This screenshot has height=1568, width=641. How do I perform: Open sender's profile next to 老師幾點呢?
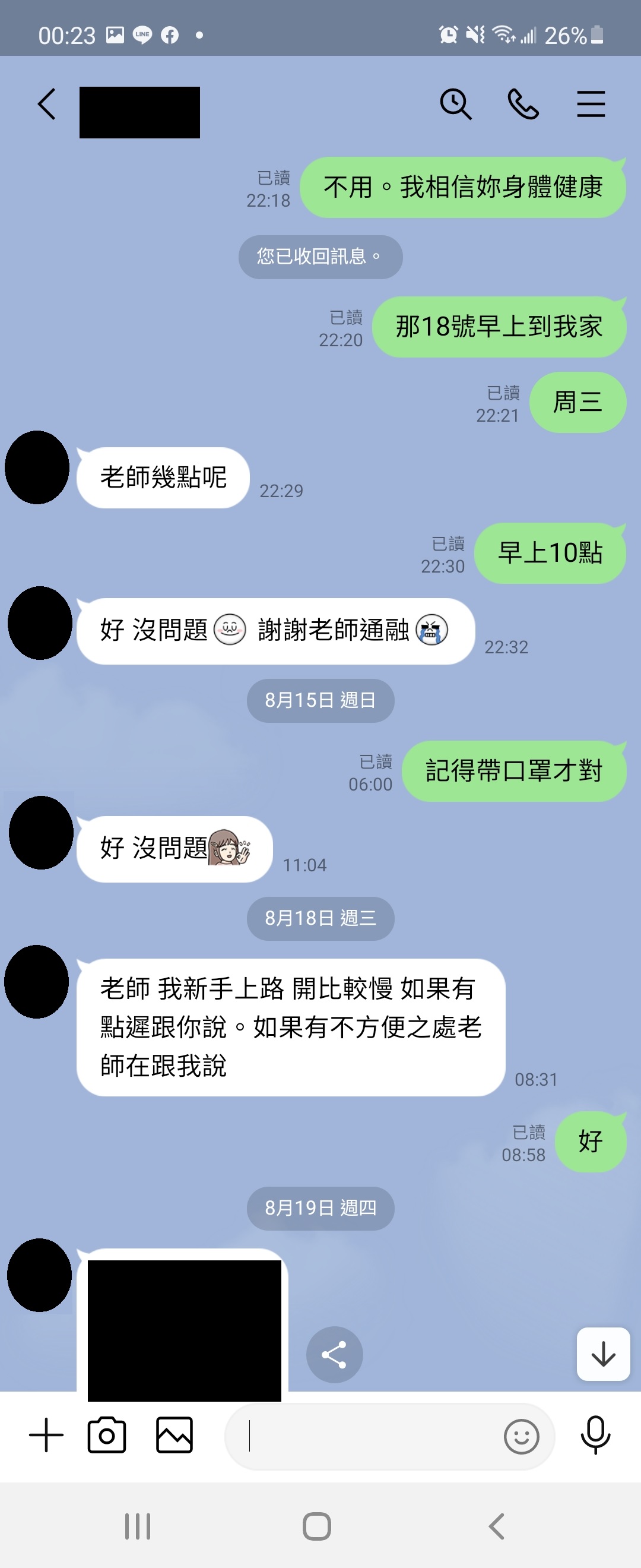(37, 467)
